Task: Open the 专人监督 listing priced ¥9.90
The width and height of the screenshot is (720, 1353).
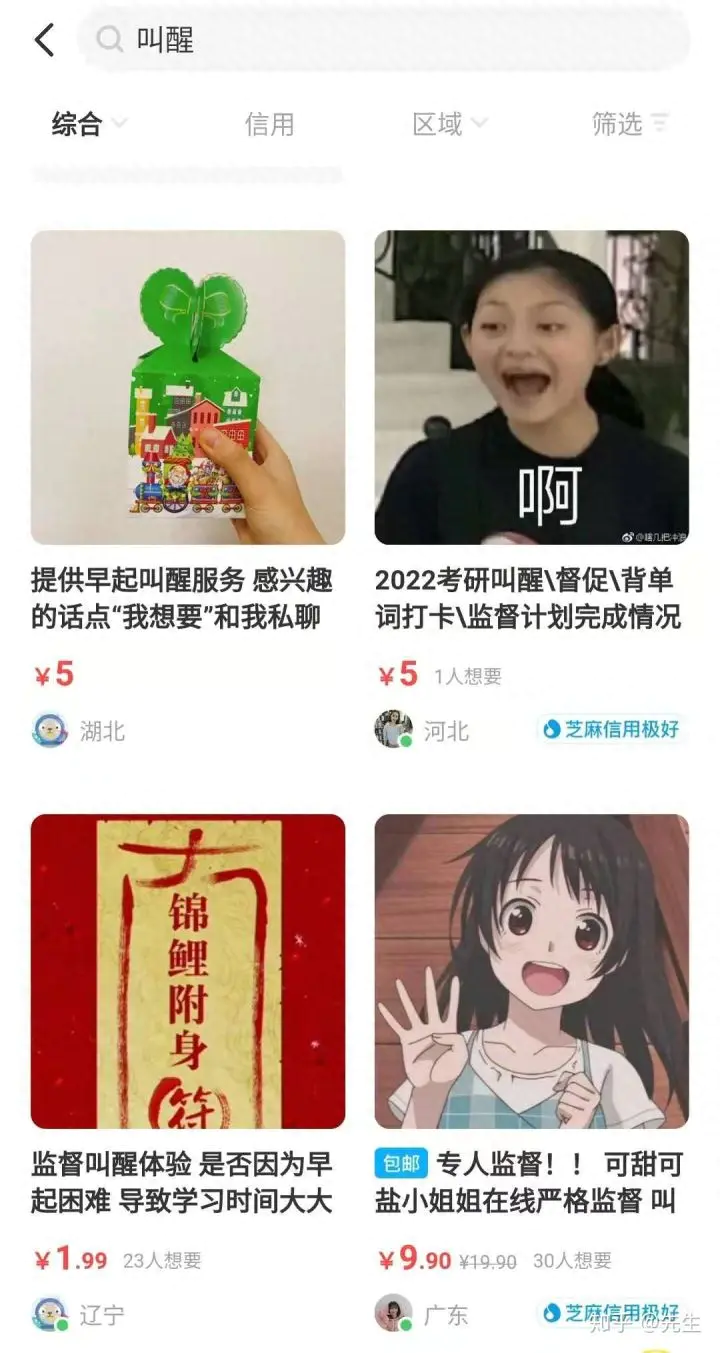Action: (531, 971)
